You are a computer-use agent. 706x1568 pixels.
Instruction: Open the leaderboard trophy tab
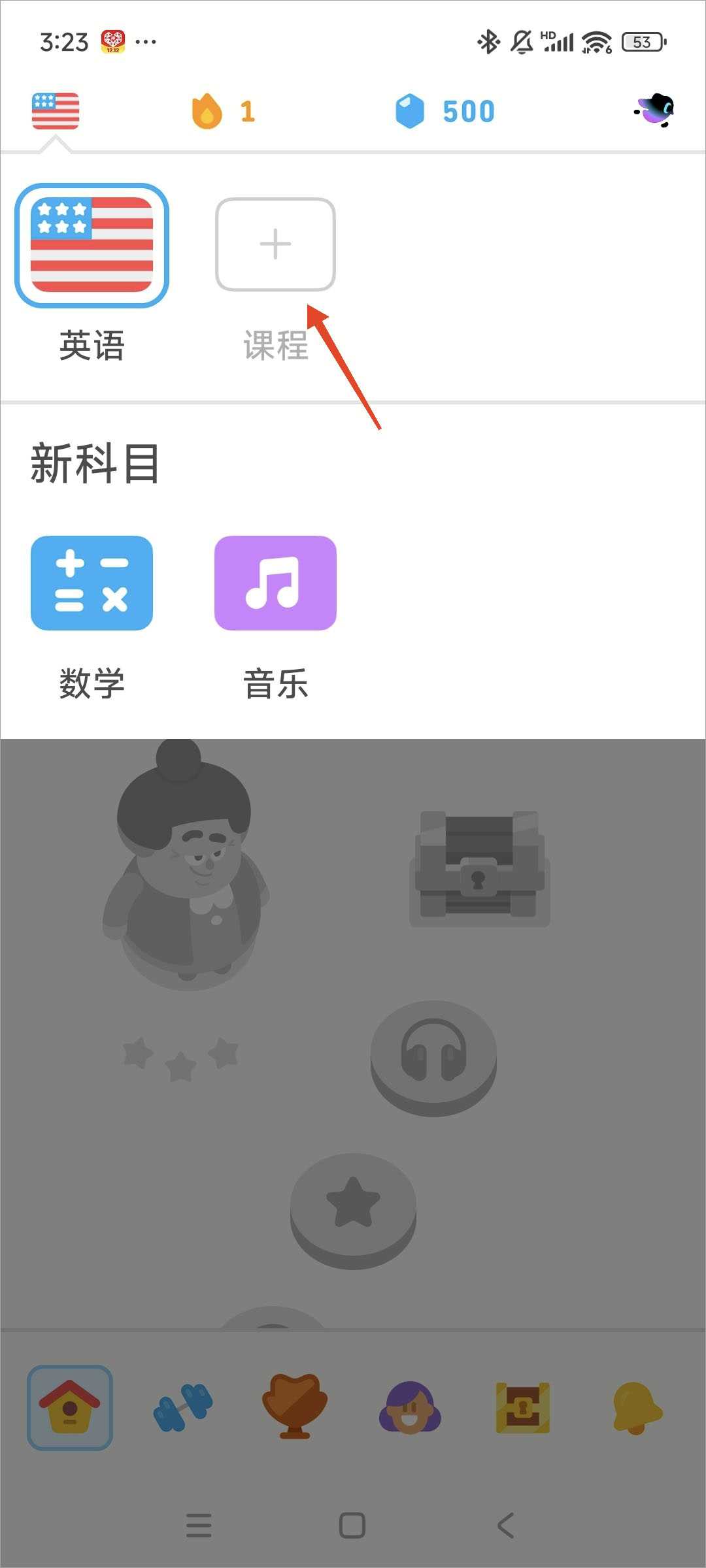point(295,1407)
